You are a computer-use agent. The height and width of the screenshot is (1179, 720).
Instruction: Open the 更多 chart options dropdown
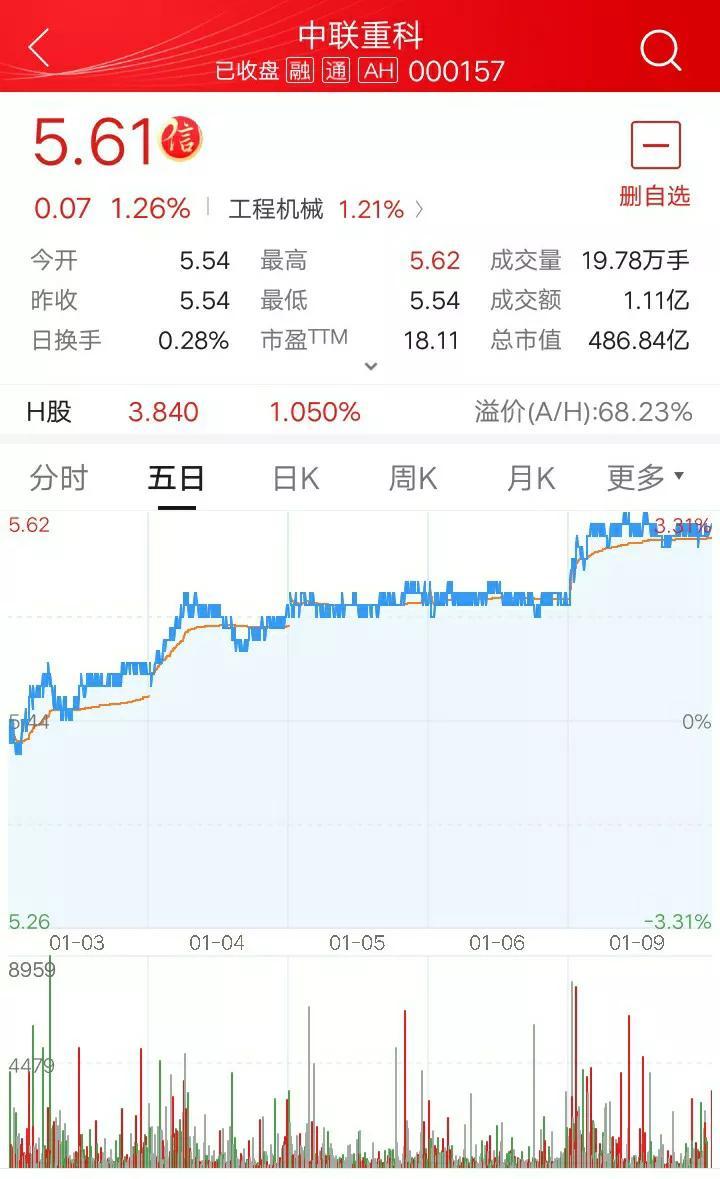click(646, 477)
